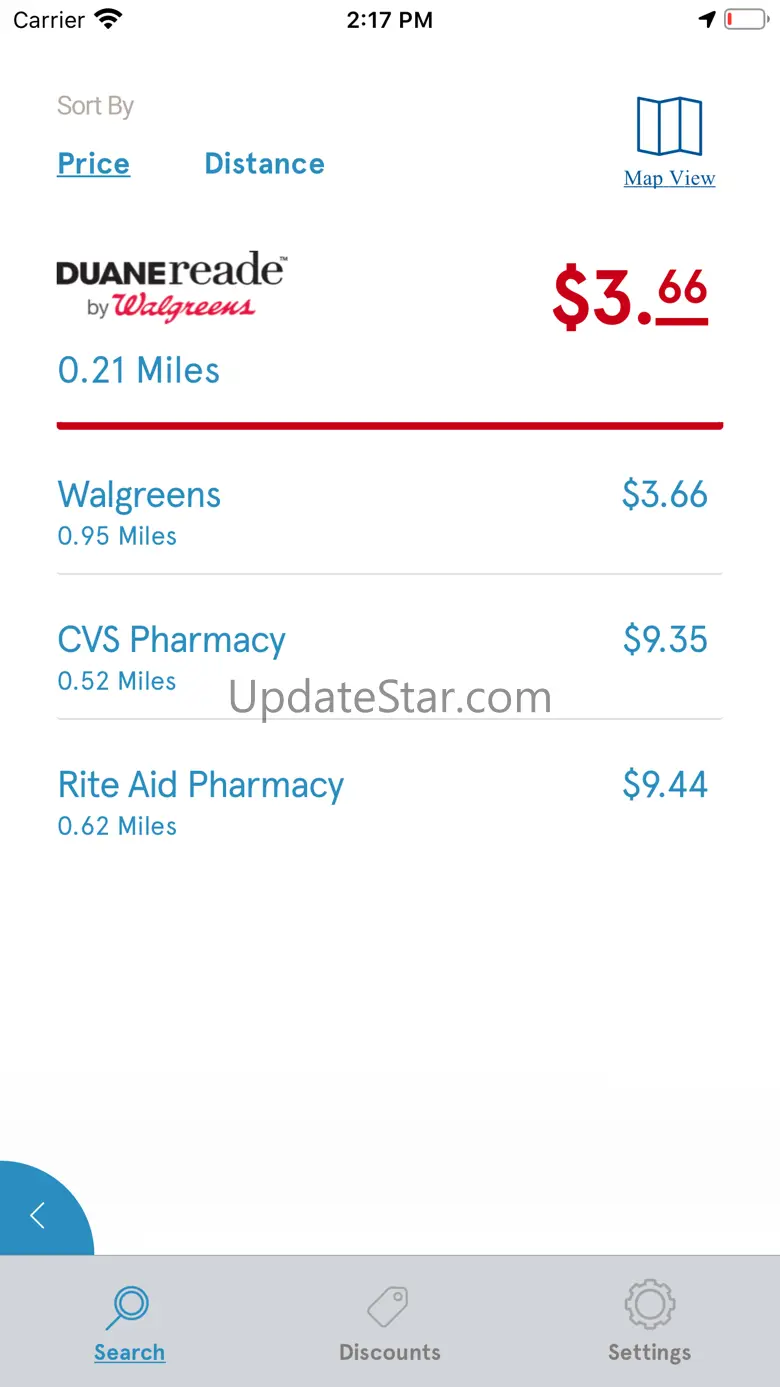
Task: Select the Rite Aid Pharmacy result
Action: pyautogui.click(x=389, y=801)
